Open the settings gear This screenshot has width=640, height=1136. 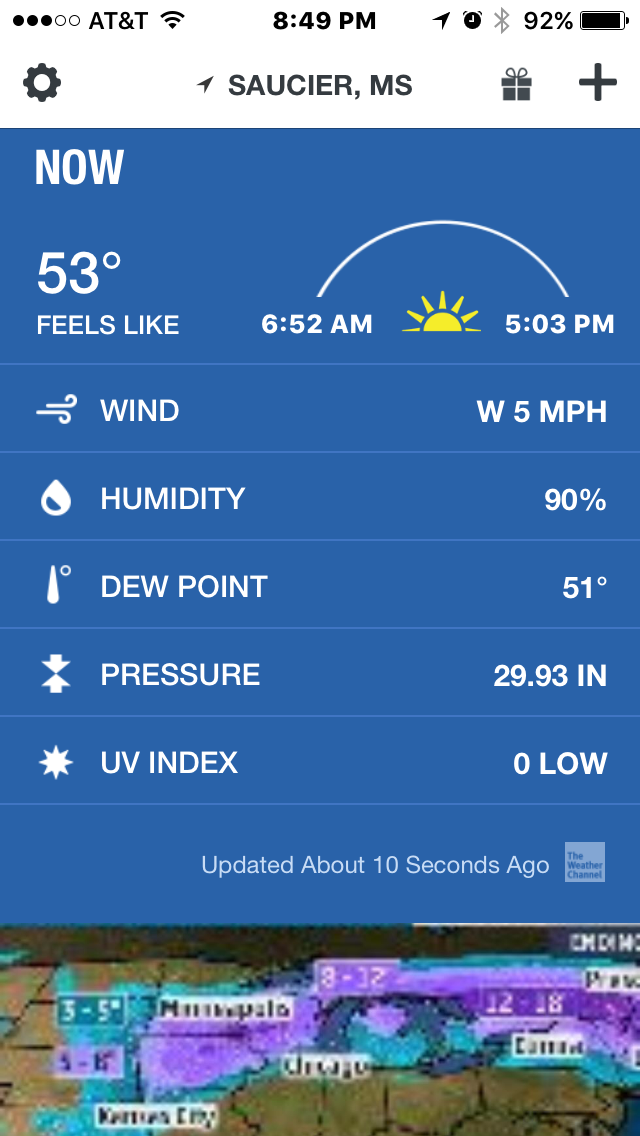[x=42, y=83]
